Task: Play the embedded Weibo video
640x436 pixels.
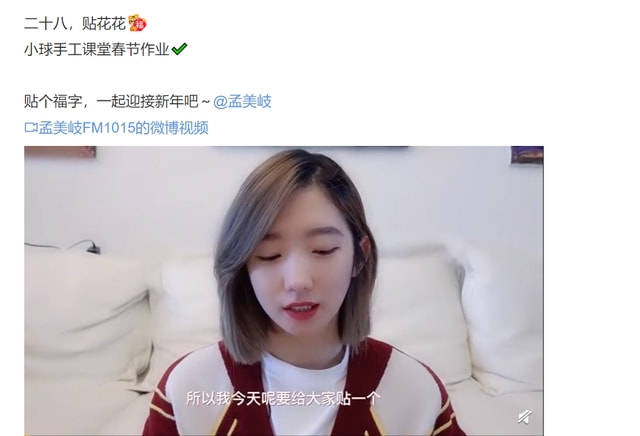Action: [283, 290]
